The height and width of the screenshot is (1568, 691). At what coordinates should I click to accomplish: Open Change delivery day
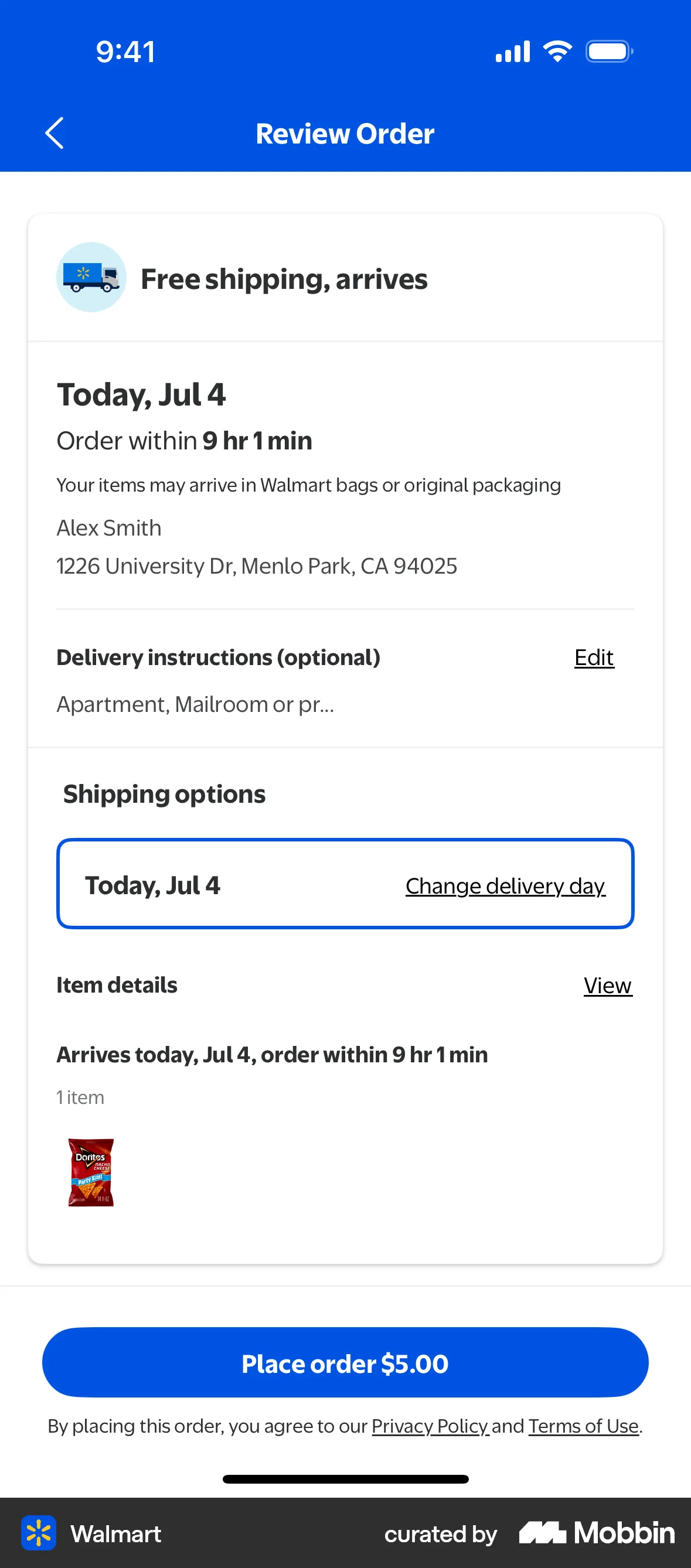click(505, 885)
